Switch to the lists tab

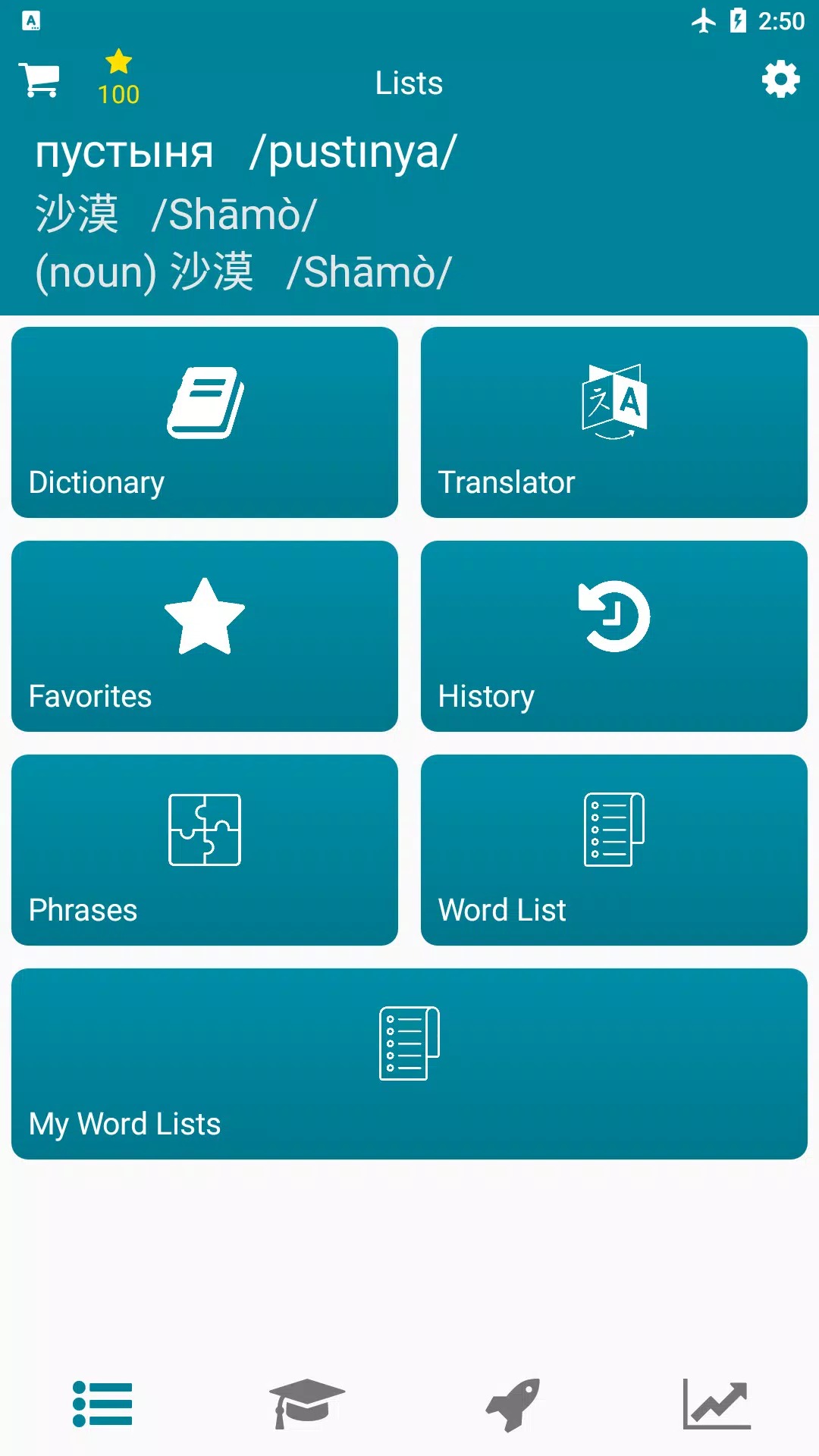pos(102,1404)
